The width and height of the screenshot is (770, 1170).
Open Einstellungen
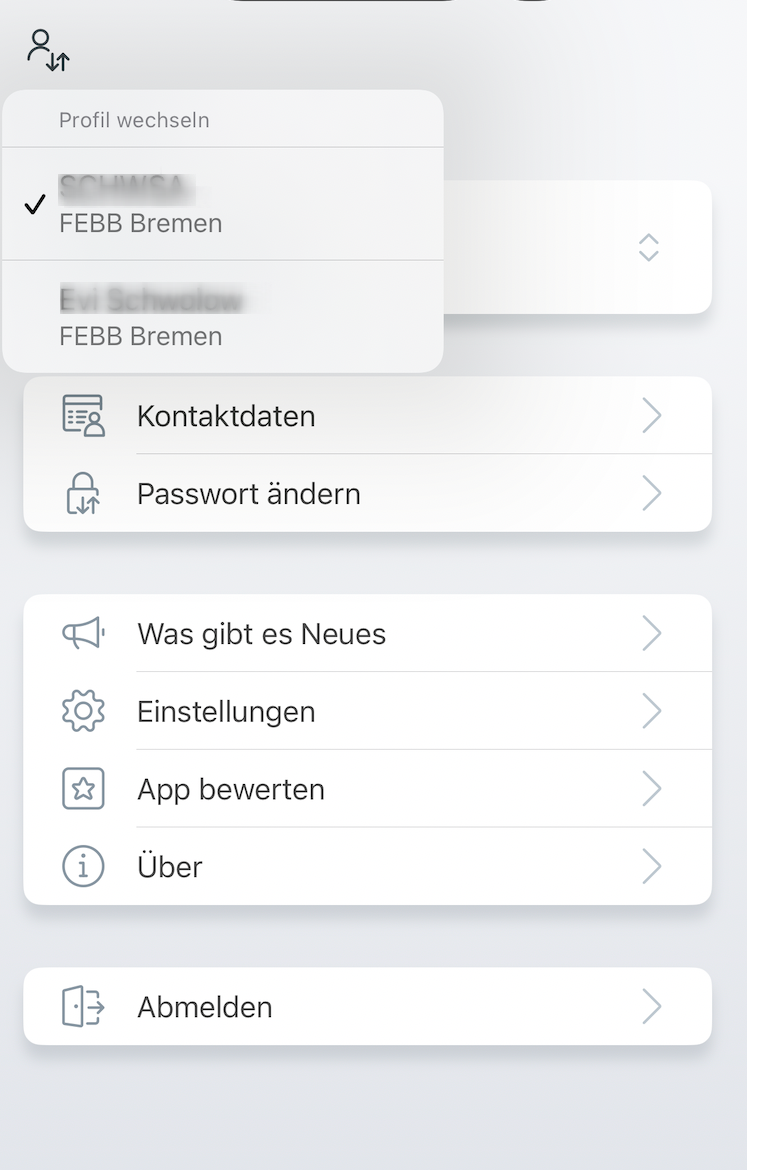click(367, 711)
